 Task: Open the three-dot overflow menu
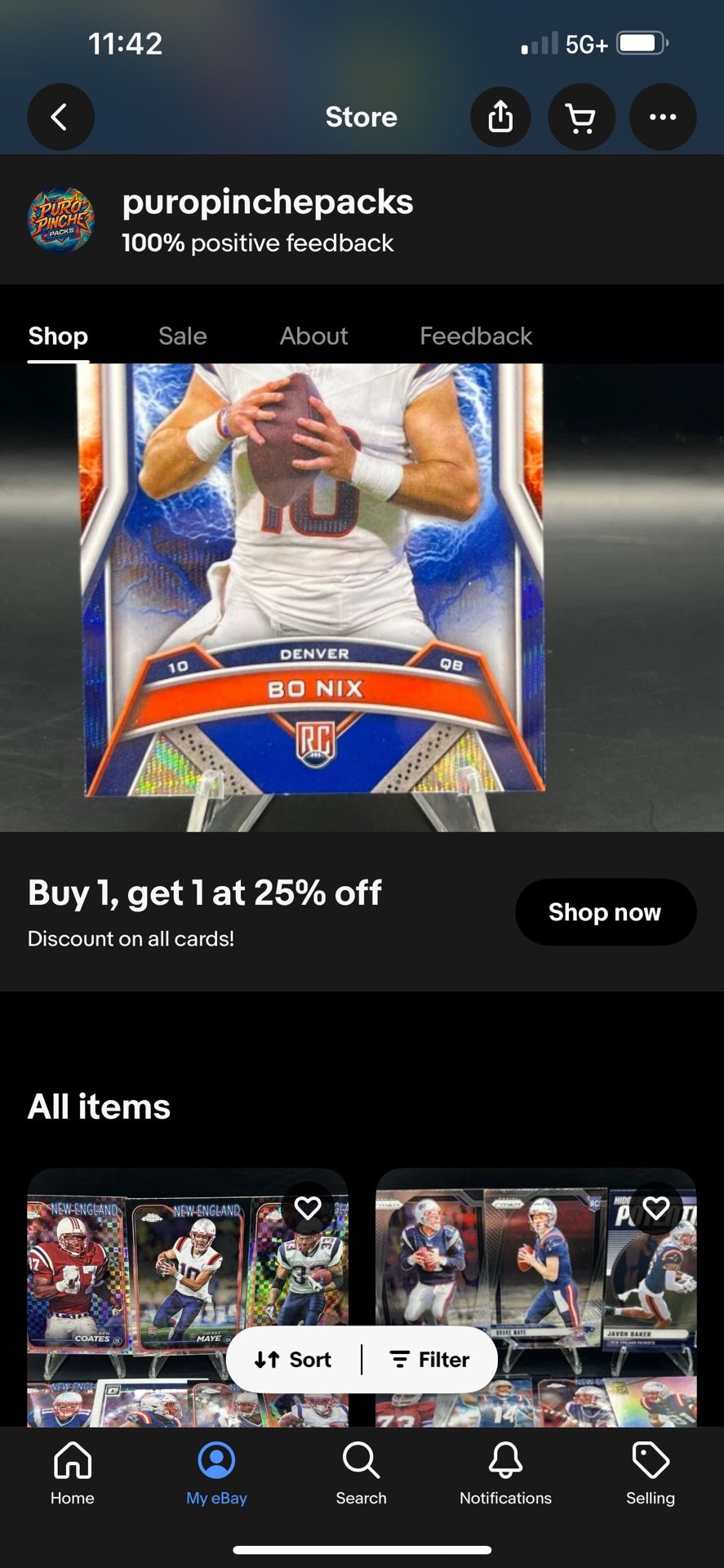(x=662, y=117)
